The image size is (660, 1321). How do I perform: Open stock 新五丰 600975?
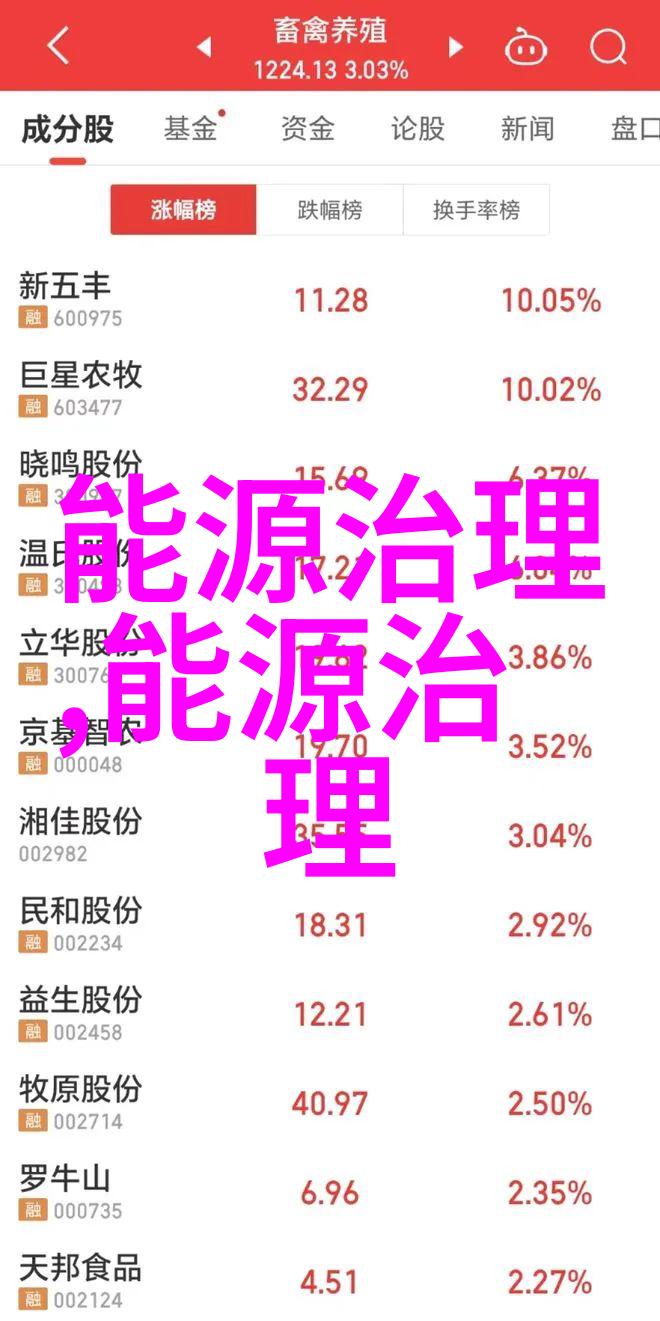pos(330,301)
